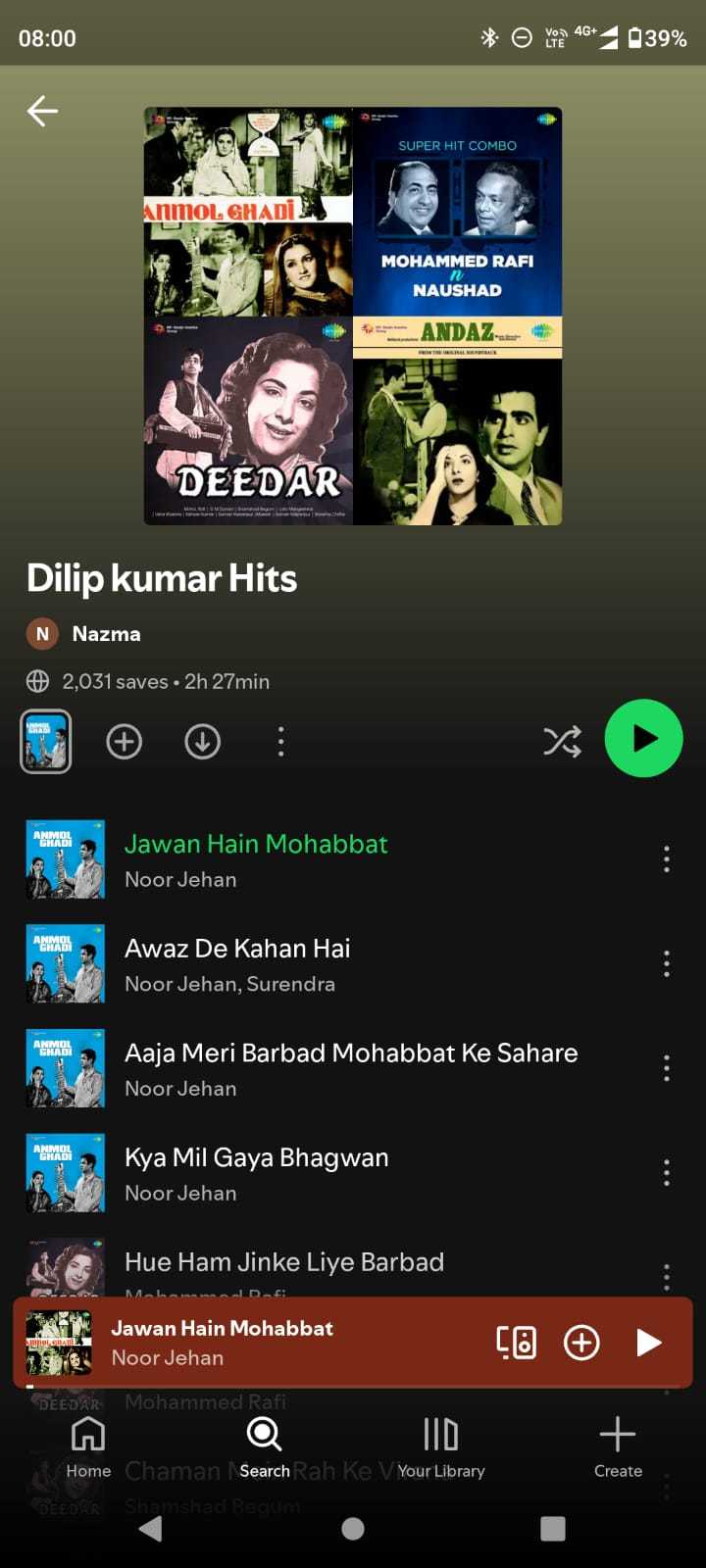The width and height of the screenshot is (706, 1568).
Task: Switch to the Home tab
Action: pyautogui.click(x=88, y=1447)
